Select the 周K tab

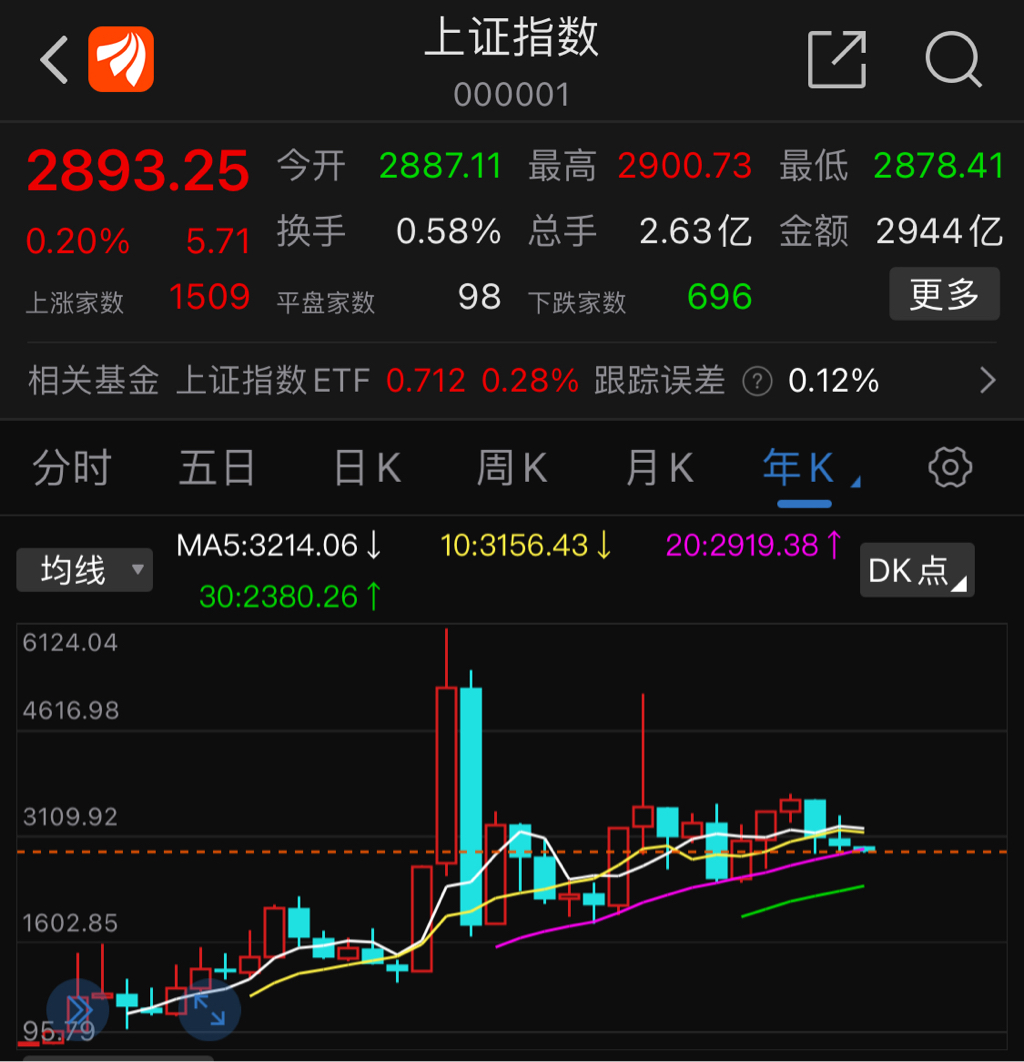tap(512, 467)
